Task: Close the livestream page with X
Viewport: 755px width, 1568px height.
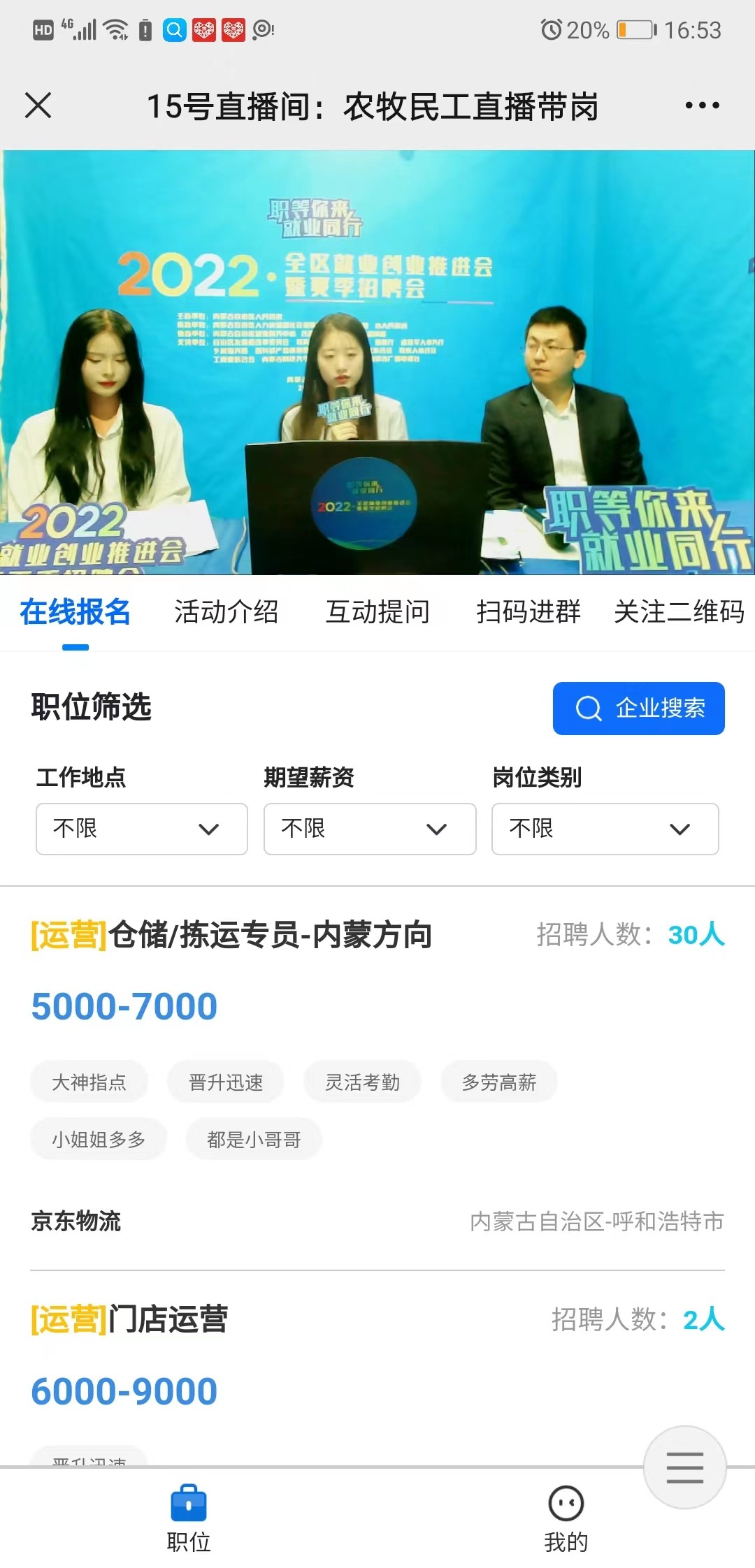Action: (x=38, y=106)
